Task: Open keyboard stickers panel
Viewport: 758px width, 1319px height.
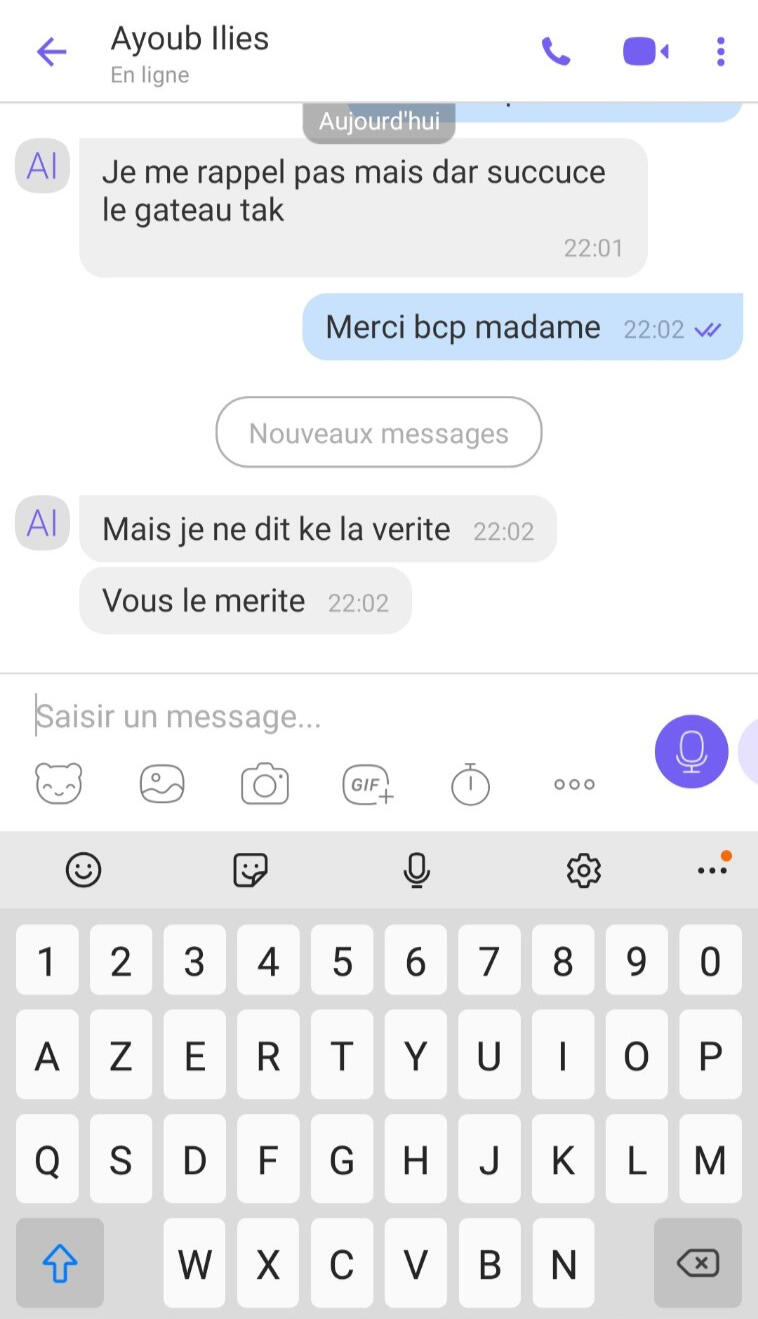Action: (250, 870)
